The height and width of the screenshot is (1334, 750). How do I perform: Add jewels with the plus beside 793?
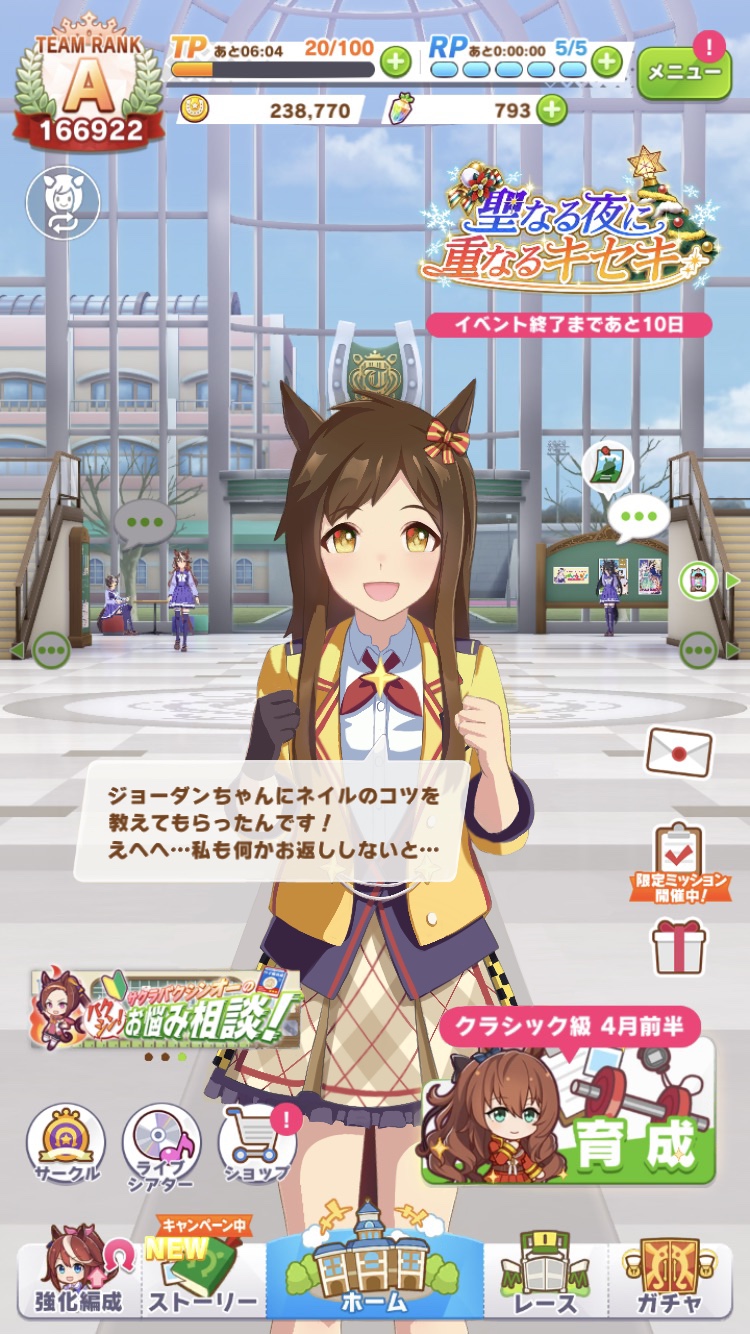552,110
